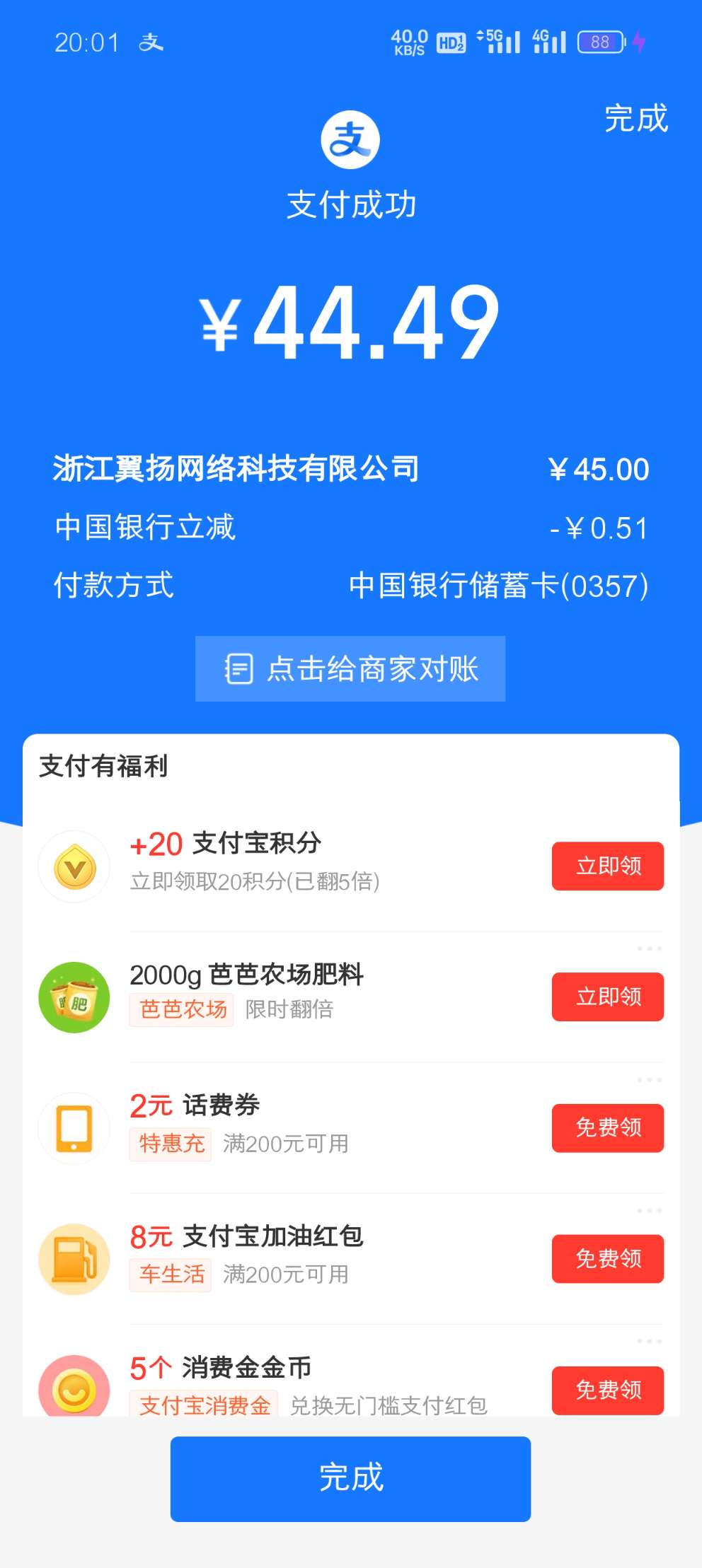The width and height of the screenshot is (702, 1568).
Task: Get 8元 支付宝加油红包 with 免费领
Action: 607,1258
